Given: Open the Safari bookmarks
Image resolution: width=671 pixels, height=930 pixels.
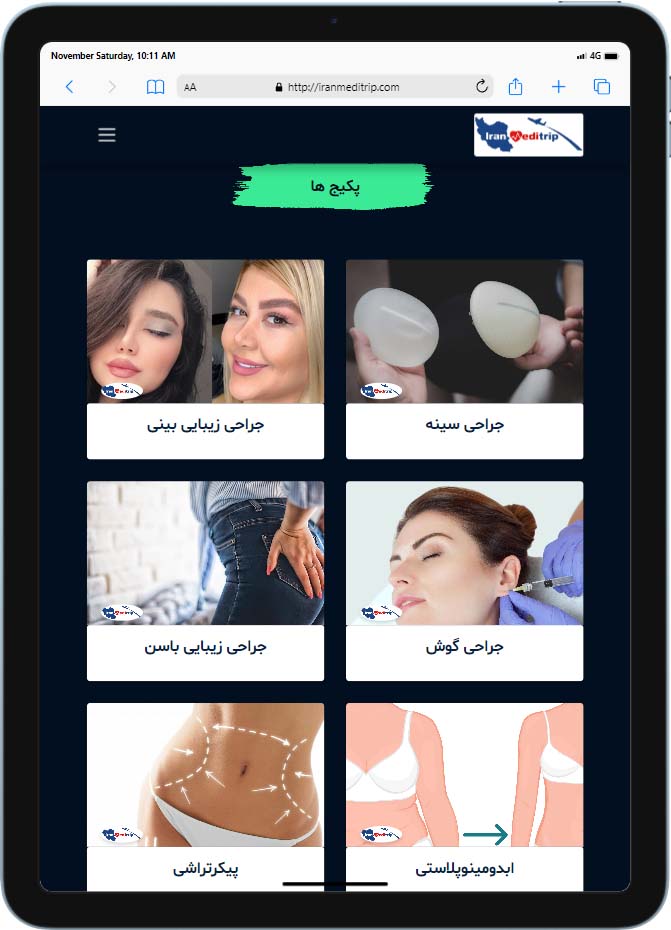Looking at the screenshot, I should (x=155, y=87).
